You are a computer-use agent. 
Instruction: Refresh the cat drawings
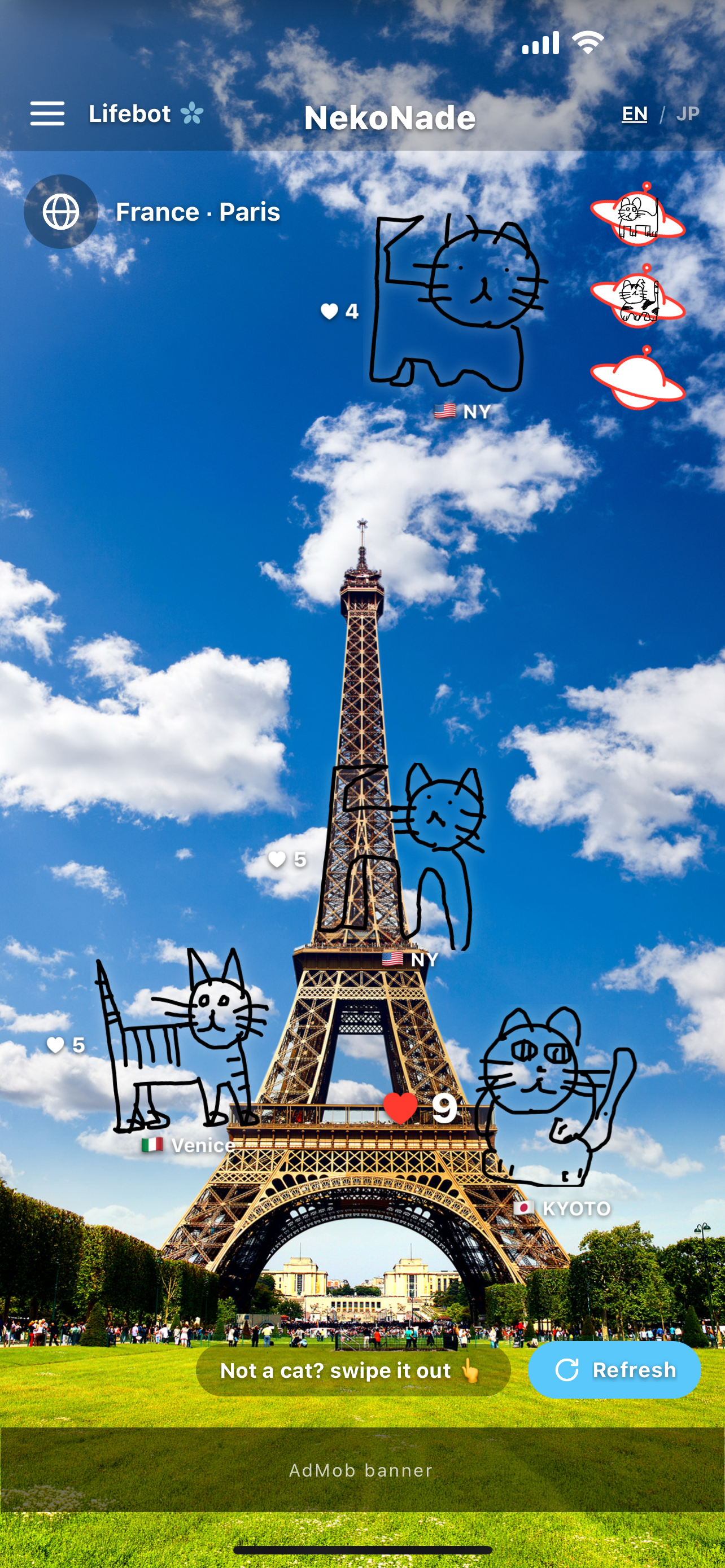coord(614,1370)
